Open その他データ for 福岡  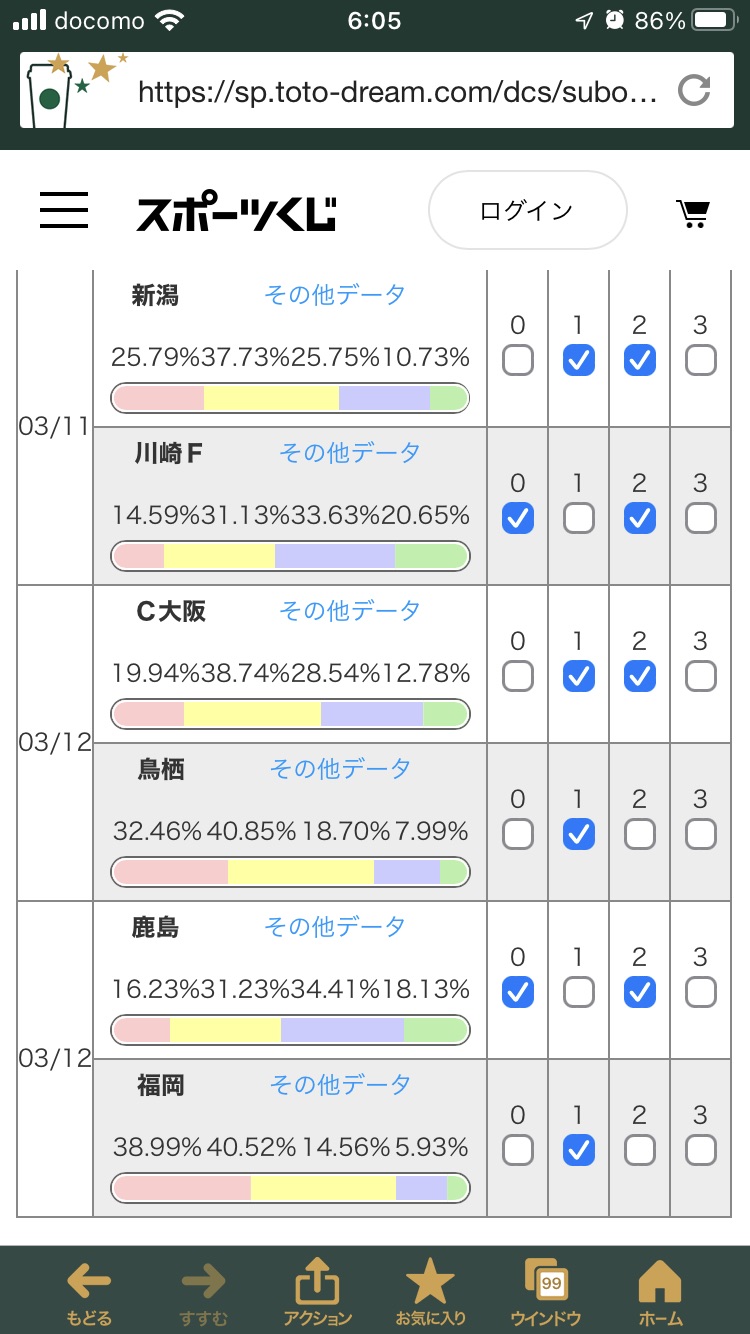pyautogui.click(x=341, y=1085)
